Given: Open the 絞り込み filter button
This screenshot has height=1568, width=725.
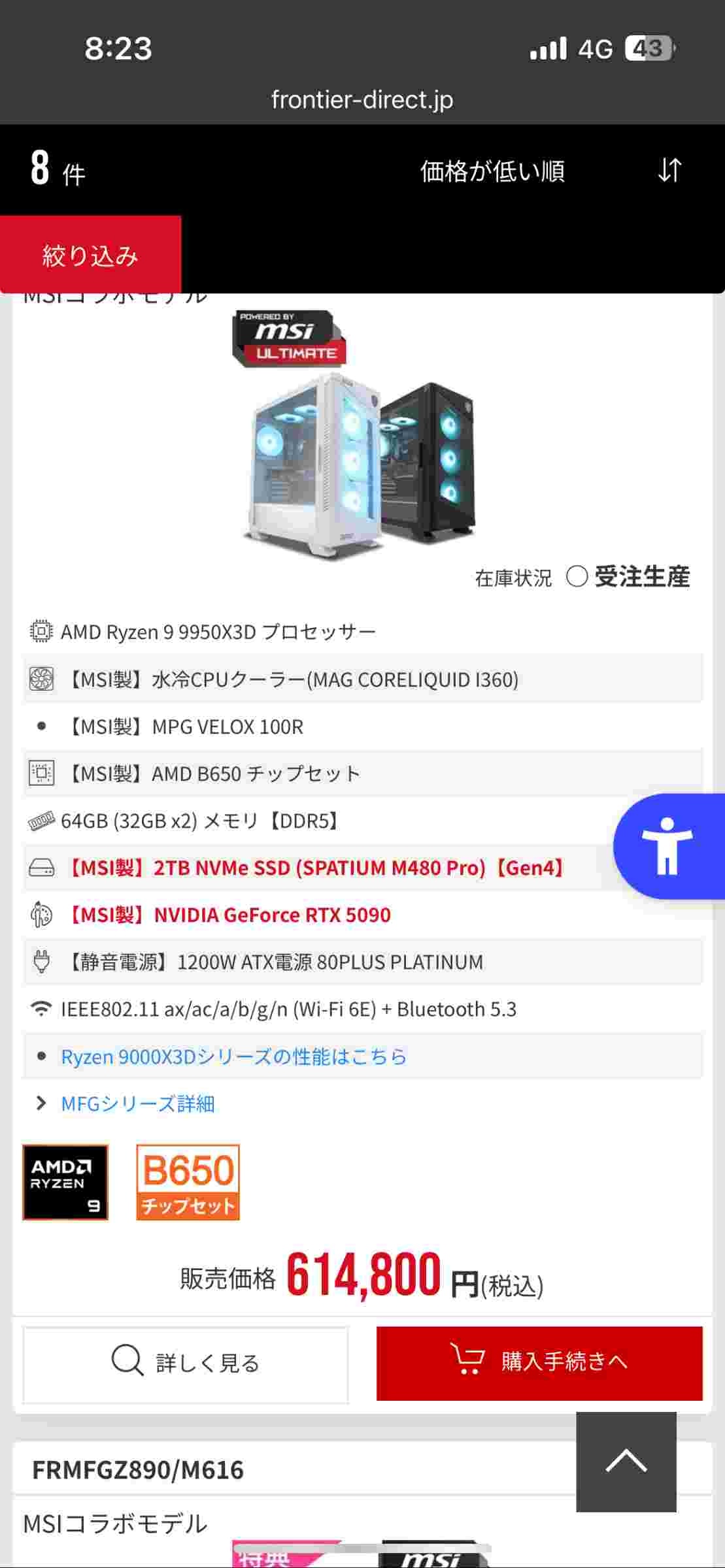Looking at the screenshot, I should 90,255.
